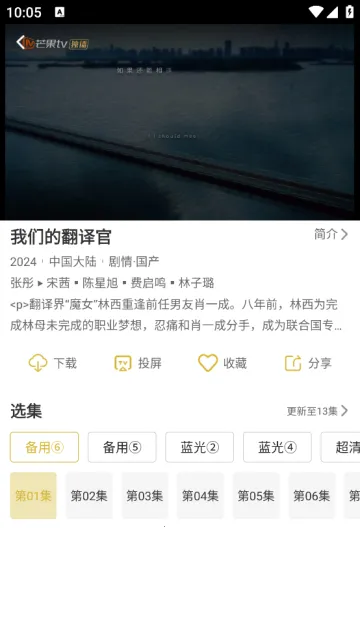Switch to source 蓝光④

278,447
